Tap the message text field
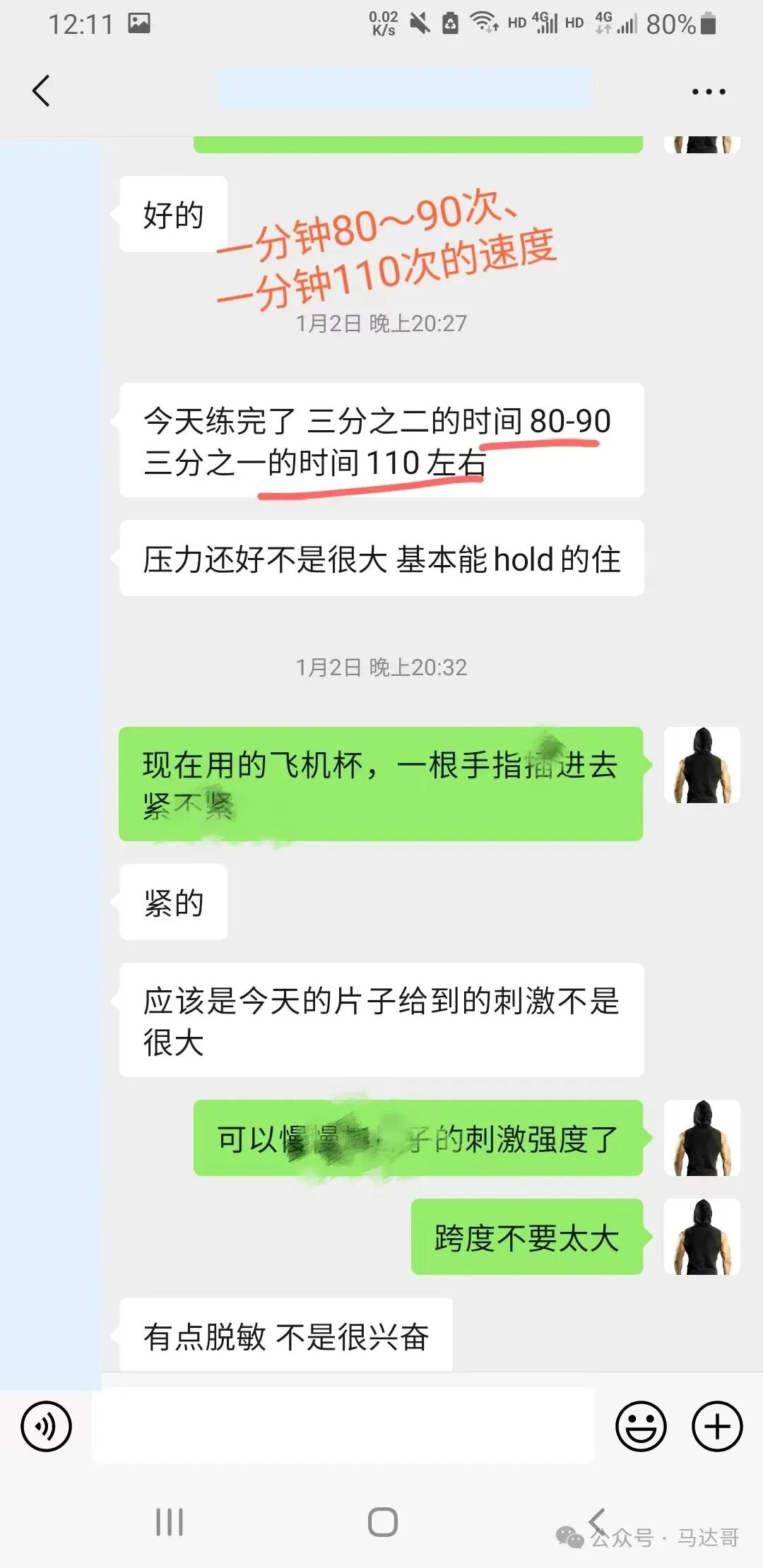 tap(343, 1425)
